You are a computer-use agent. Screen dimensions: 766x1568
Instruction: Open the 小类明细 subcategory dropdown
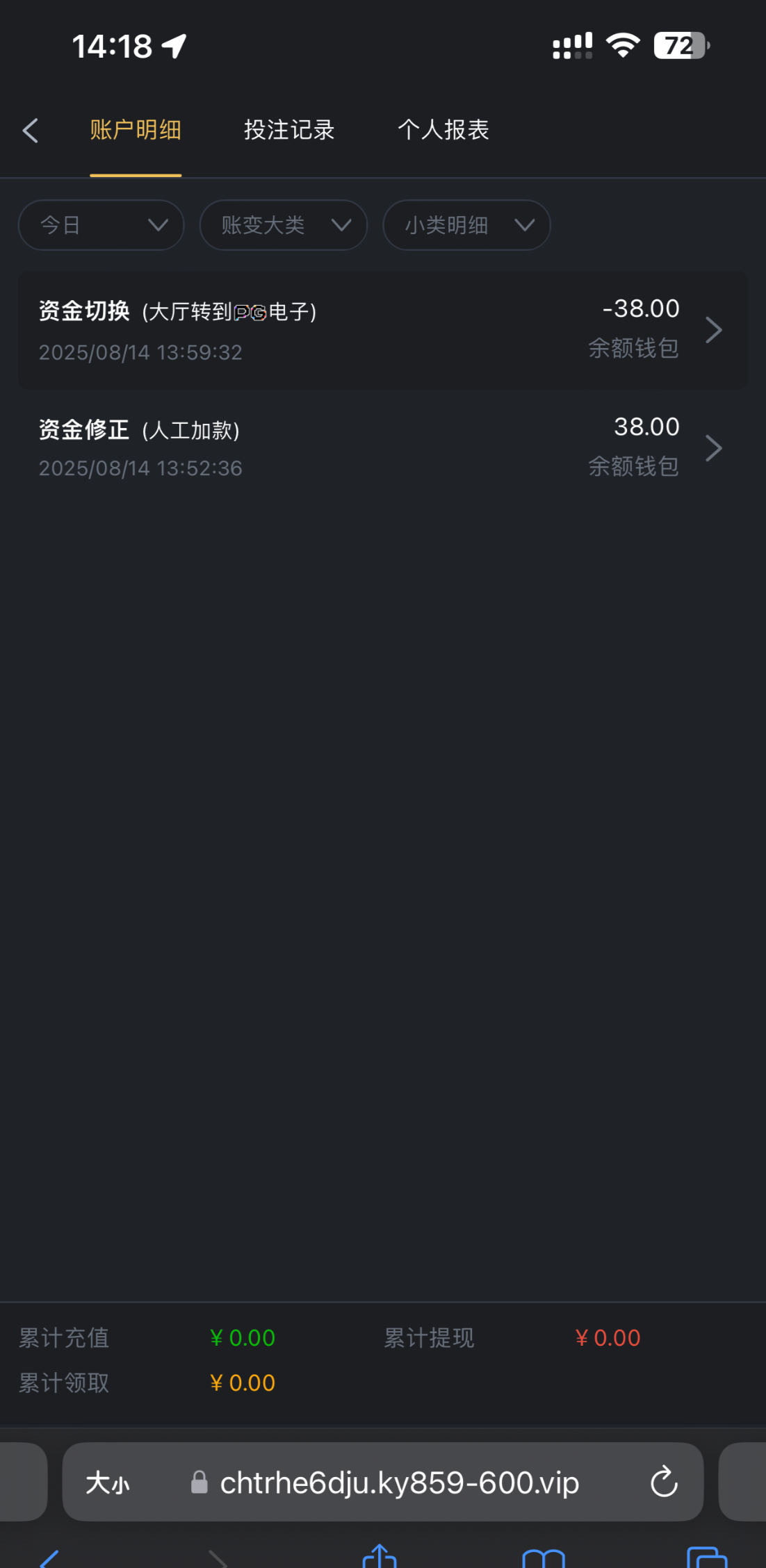466,225
